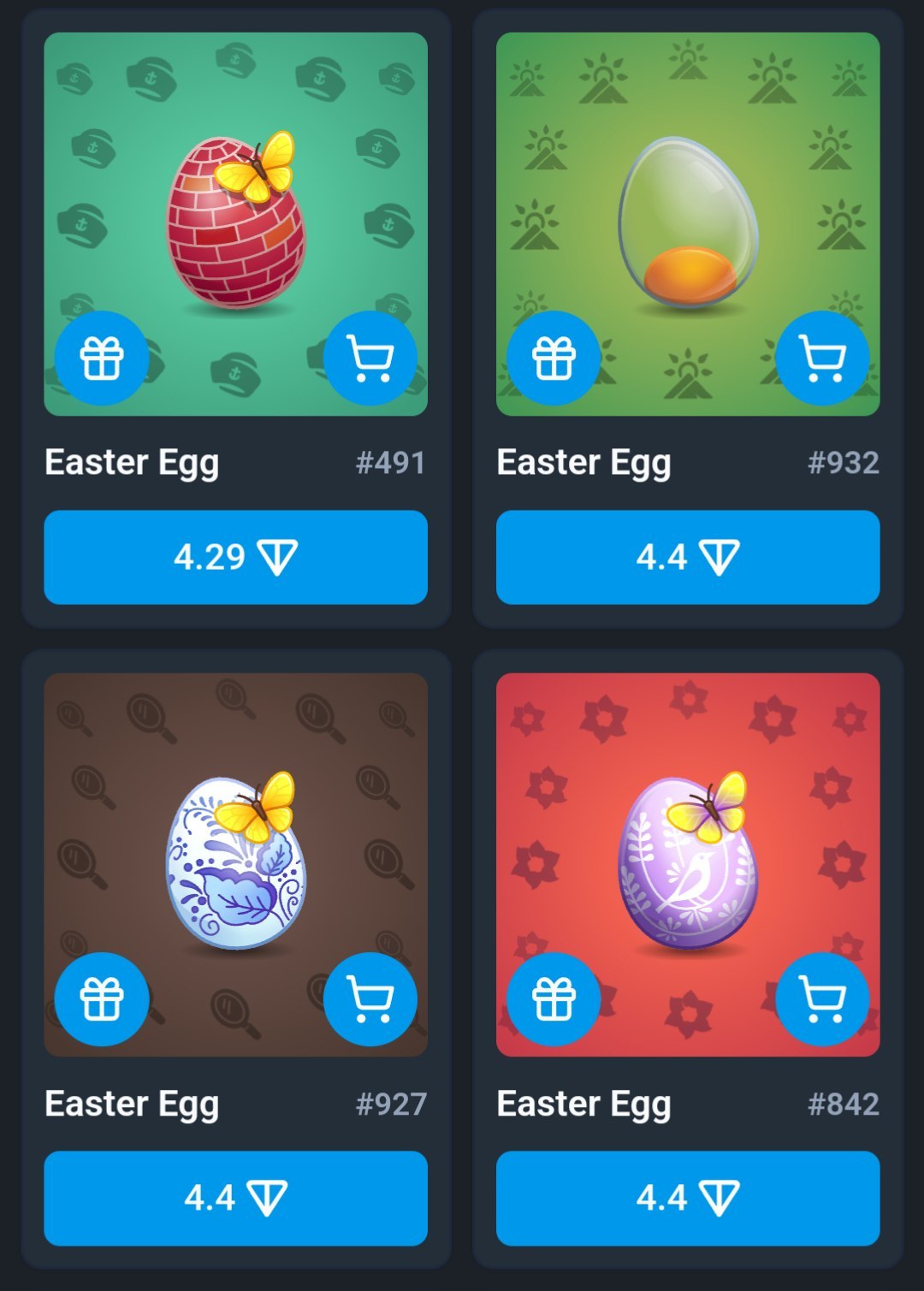Add Easter Egg #842 to cart
Screen dimensions: 924x1291
pos(822,998)
